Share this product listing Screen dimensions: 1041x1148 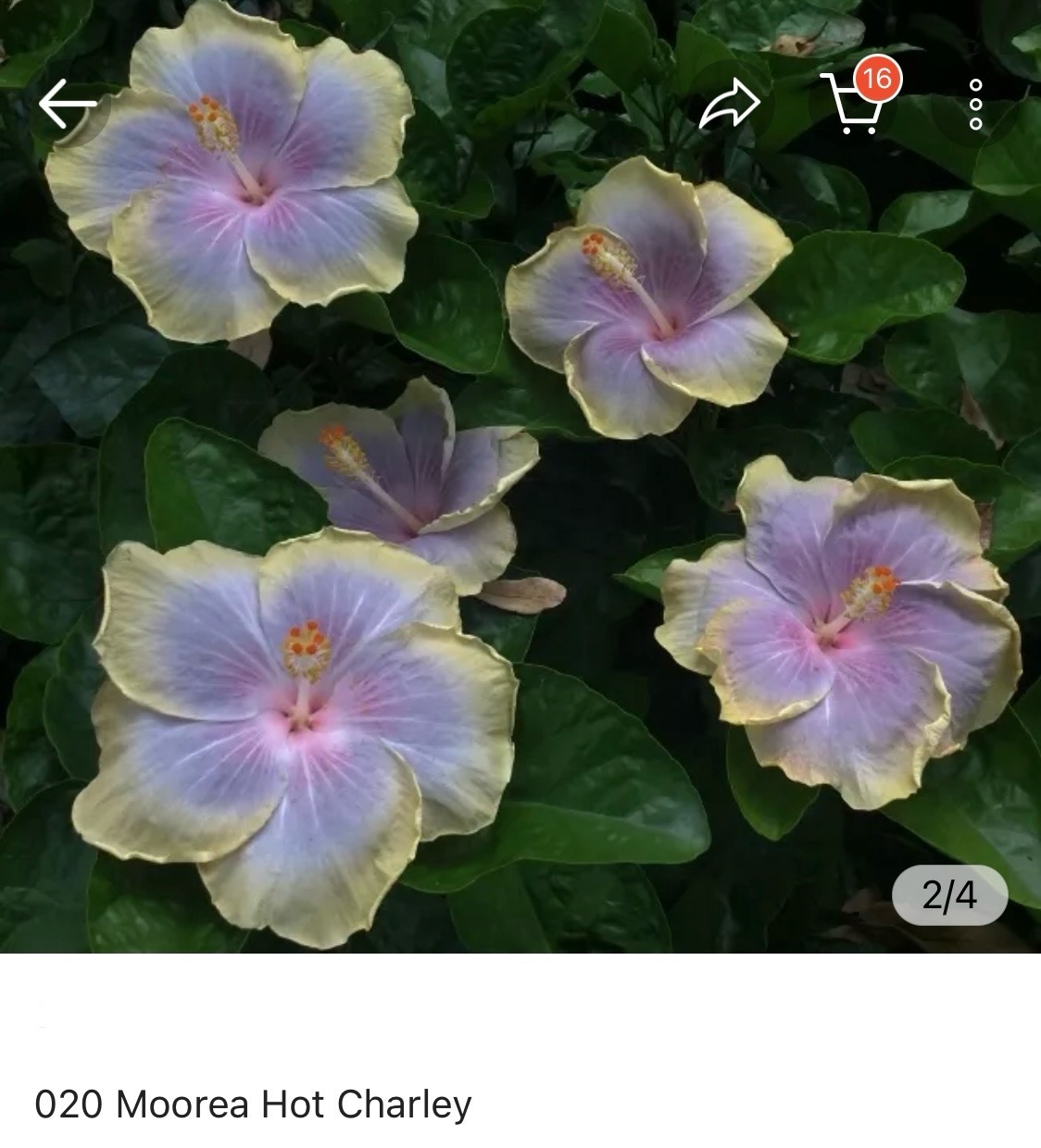[729, 104]
